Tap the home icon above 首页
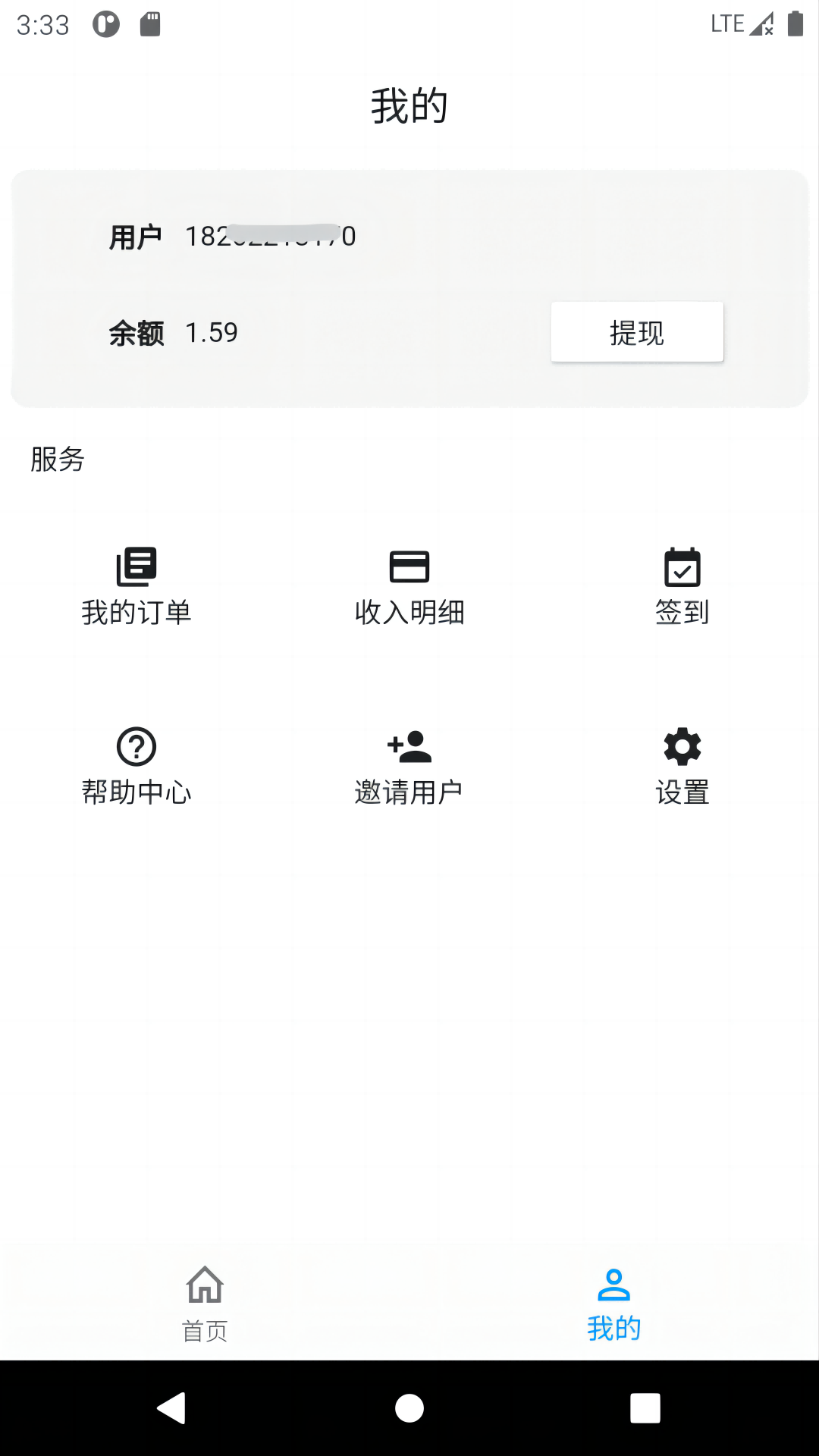This screenshot has height=1456, width=819. point(205,1285)
